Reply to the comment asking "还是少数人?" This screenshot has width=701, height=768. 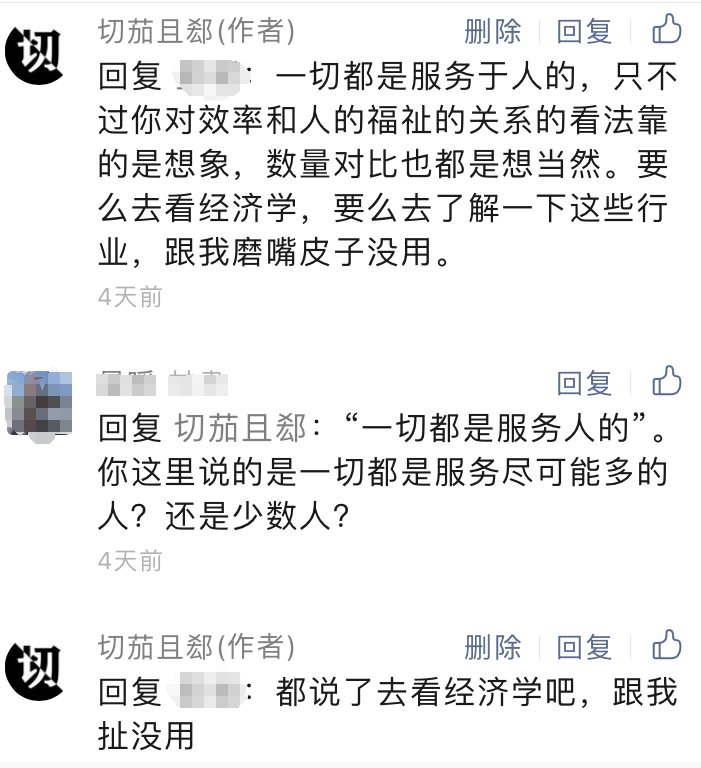click(x=584, y=383)
